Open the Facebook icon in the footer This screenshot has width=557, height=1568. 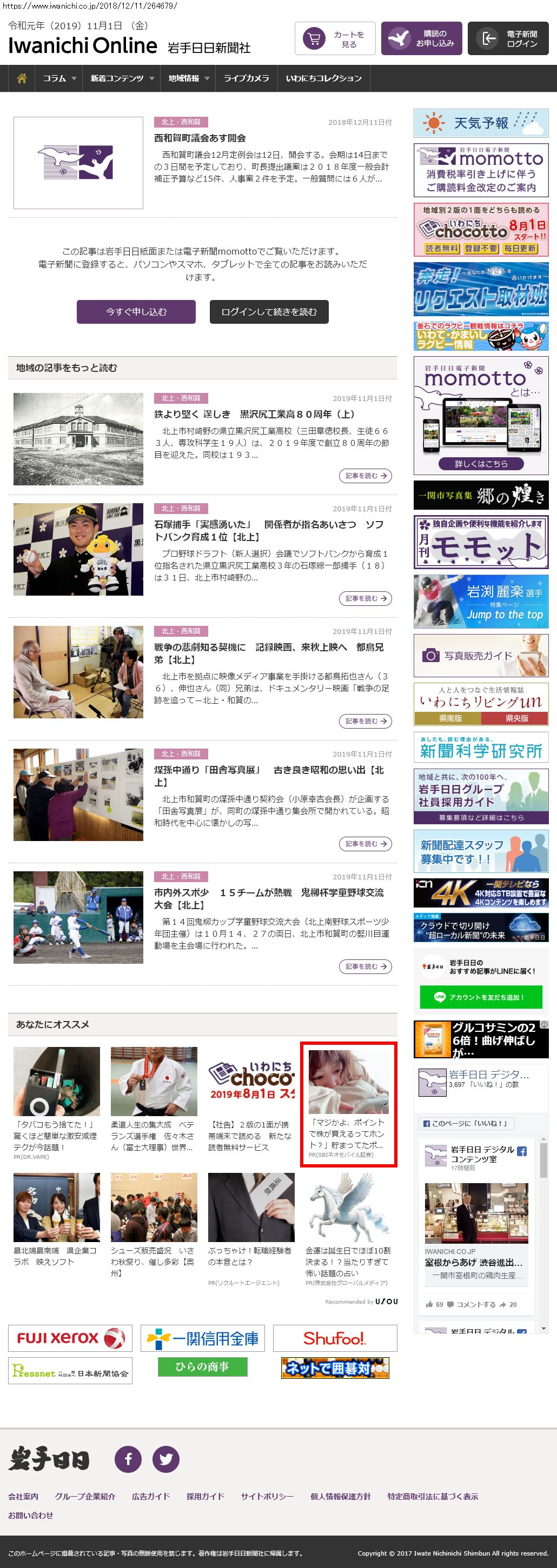[128, 1460]
